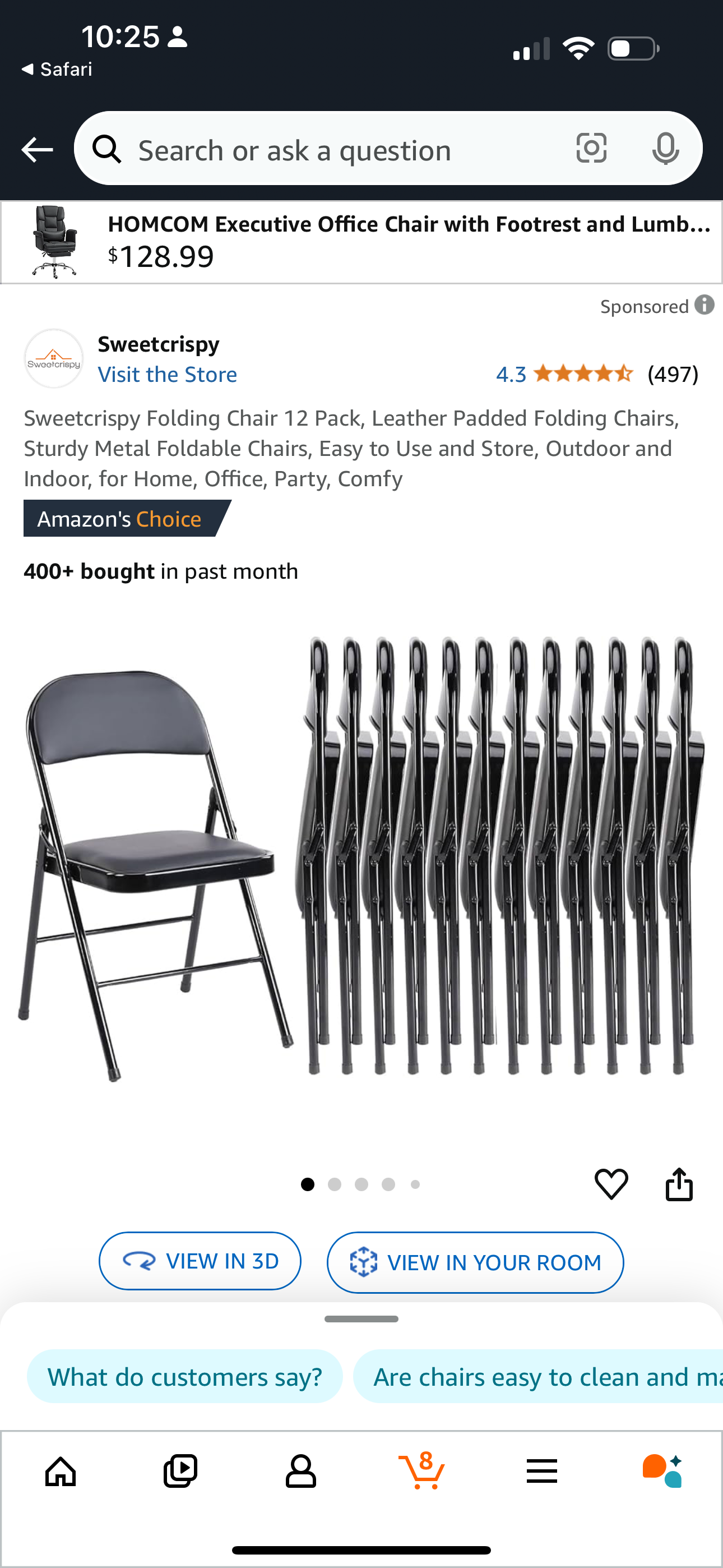The height and width of the screenshot is (1568, 723).
Task: Open the account profile tab
Action: 300,1471
